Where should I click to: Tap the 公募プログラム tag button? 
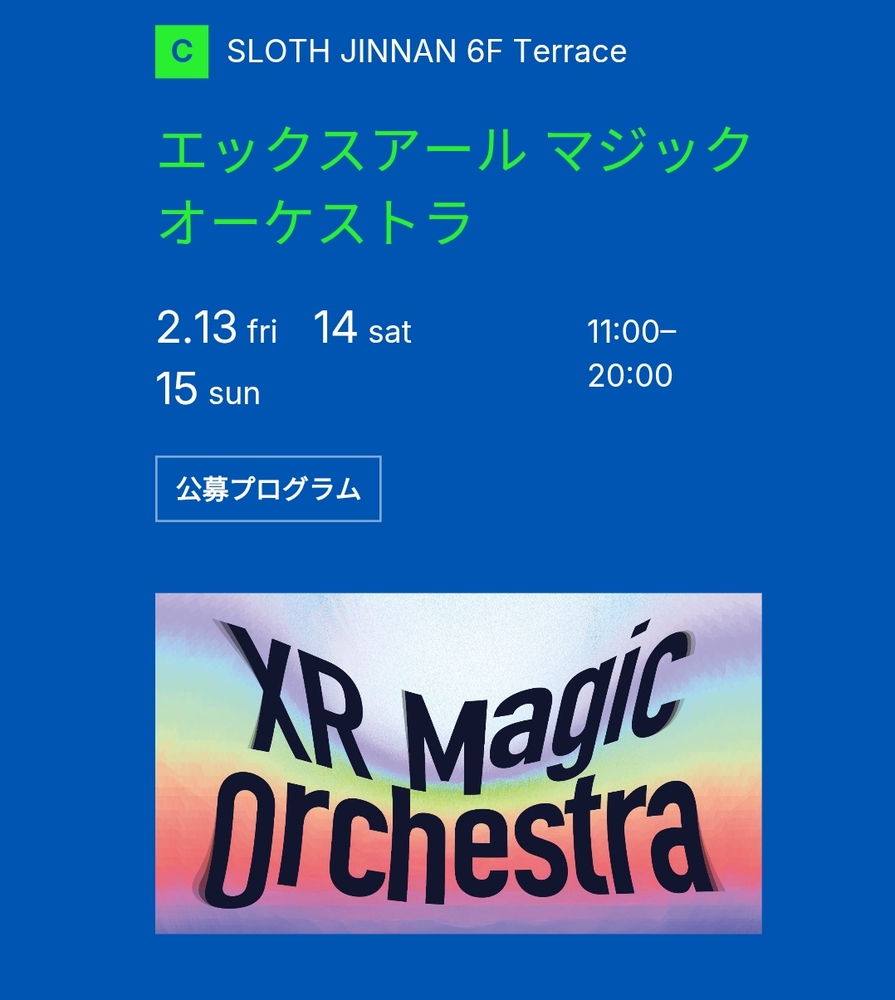(268, 489)
